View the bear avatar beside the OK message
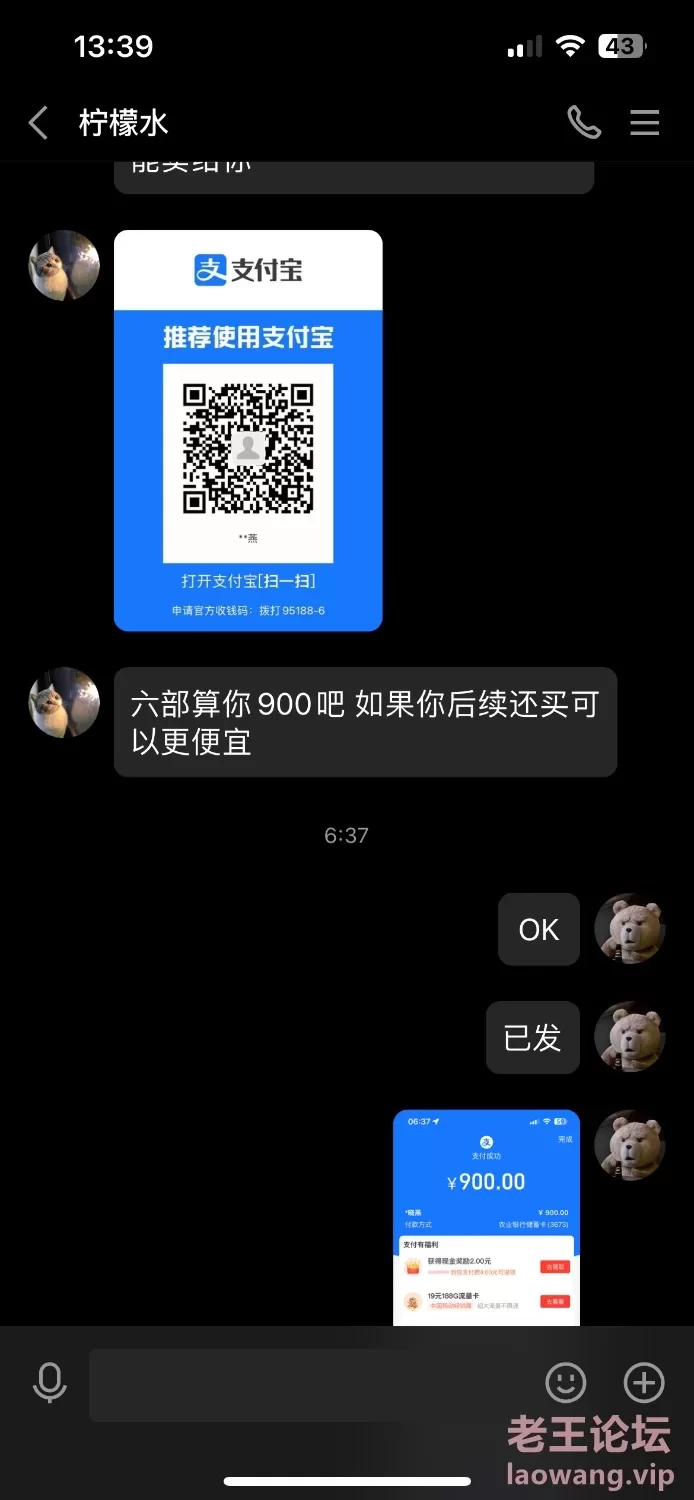 click(x=630, y=929)
